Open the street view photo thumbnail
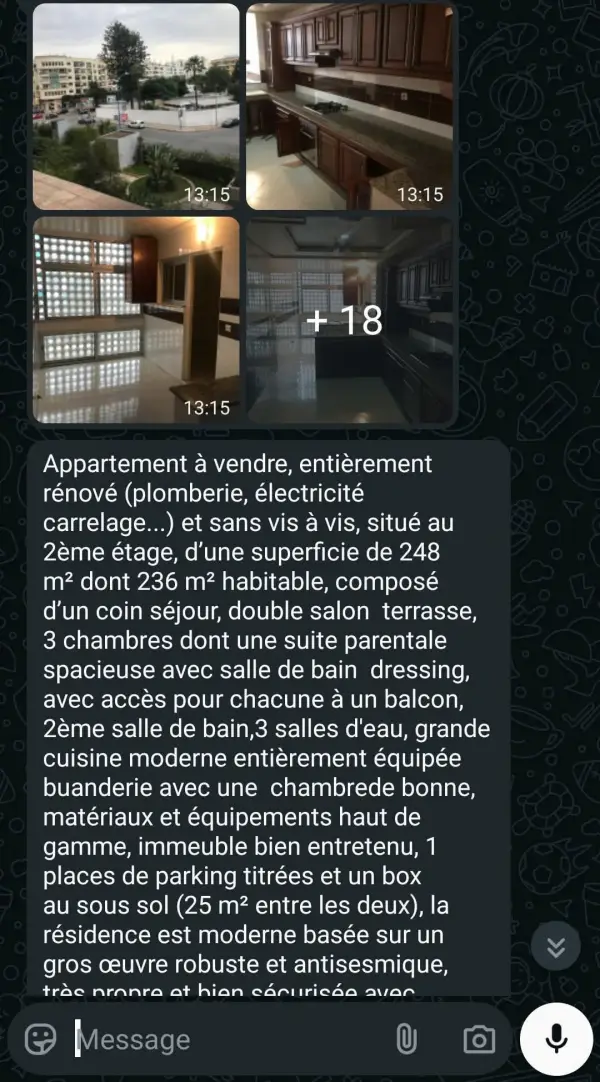This screenshot has height=1082, width=600. point(136,106)
